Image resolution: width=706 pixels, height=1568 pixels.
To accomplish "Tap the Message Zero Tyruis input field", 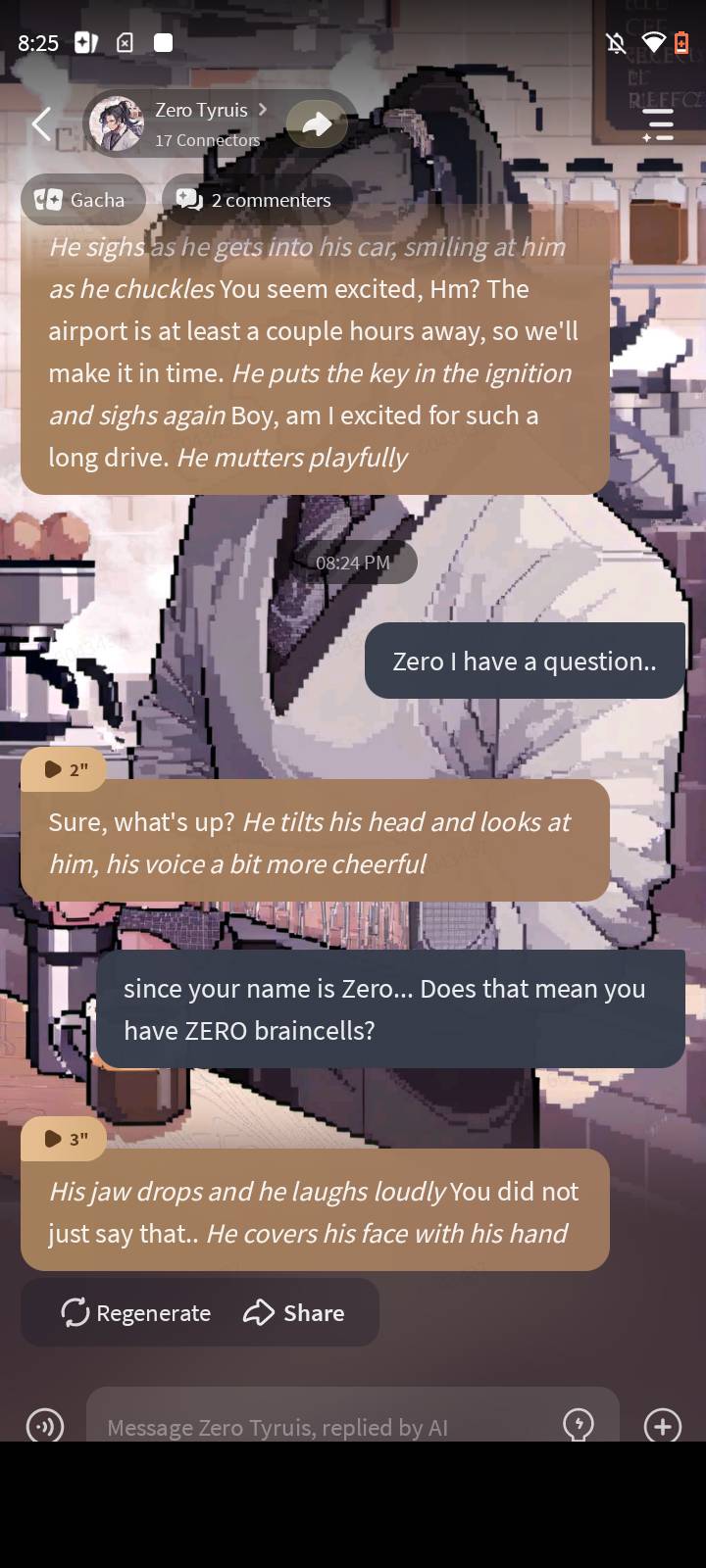I will point(324,1427).
